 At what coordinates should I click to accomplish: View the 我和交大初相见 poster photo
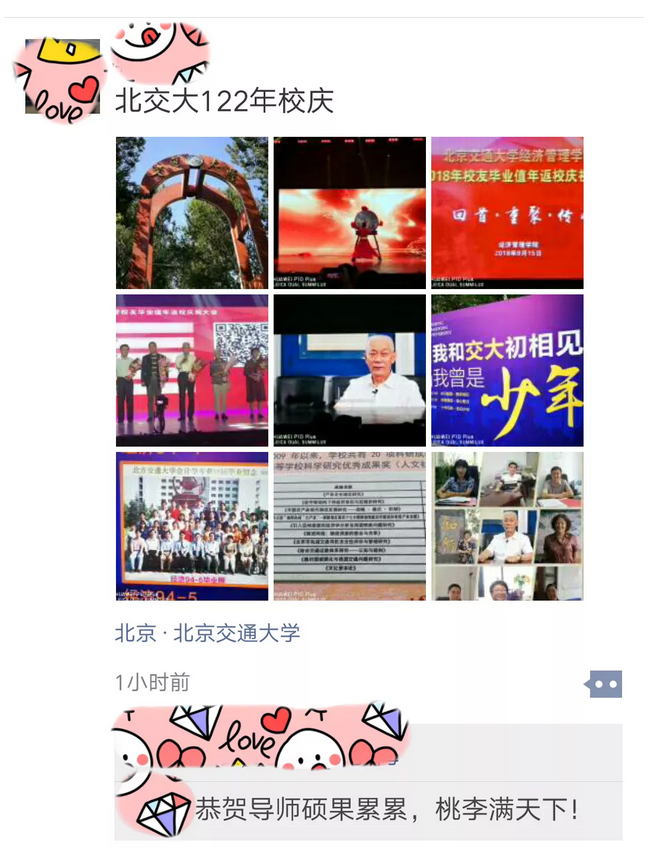pyautogui.click(x=507, y=370)
